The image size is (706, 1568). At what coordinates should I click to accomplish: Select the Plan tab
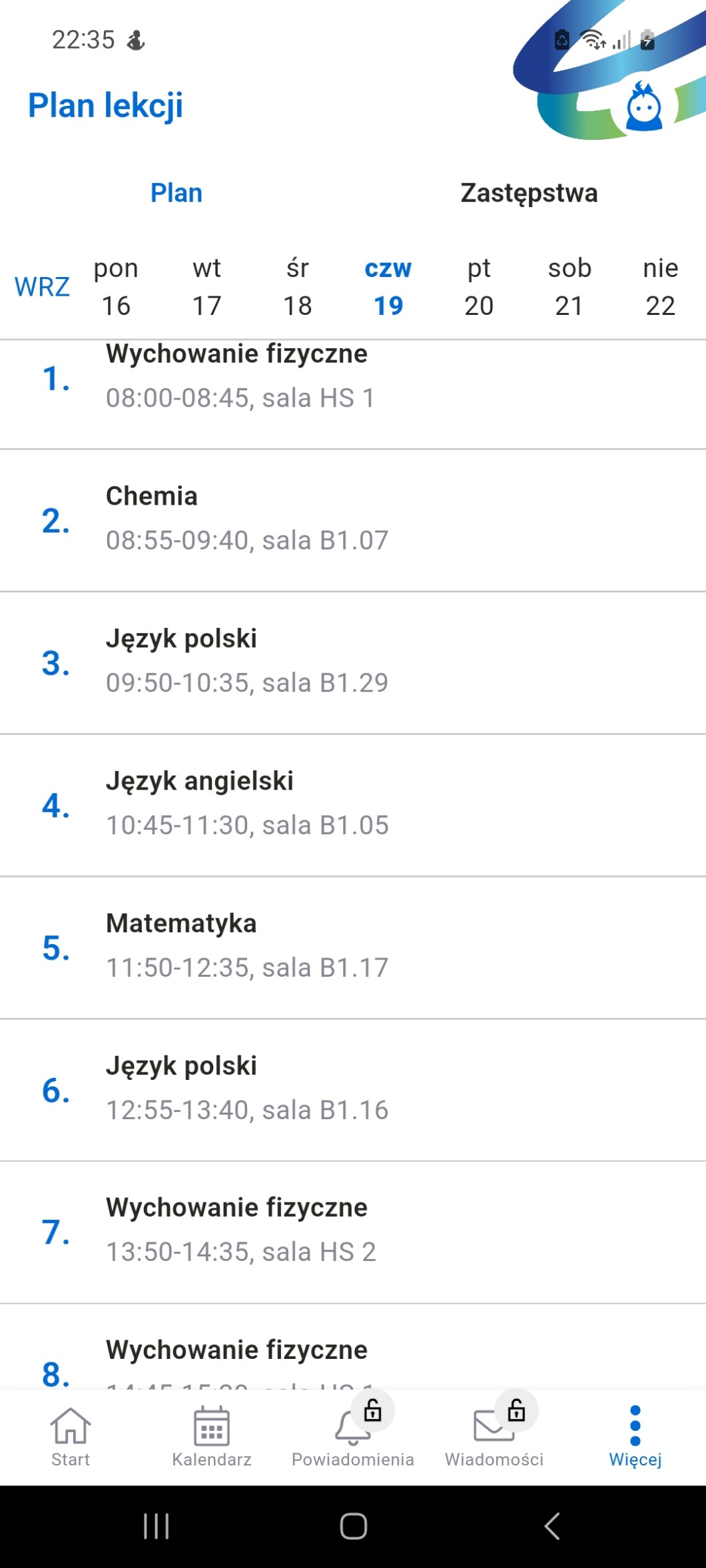pos(176,193)
